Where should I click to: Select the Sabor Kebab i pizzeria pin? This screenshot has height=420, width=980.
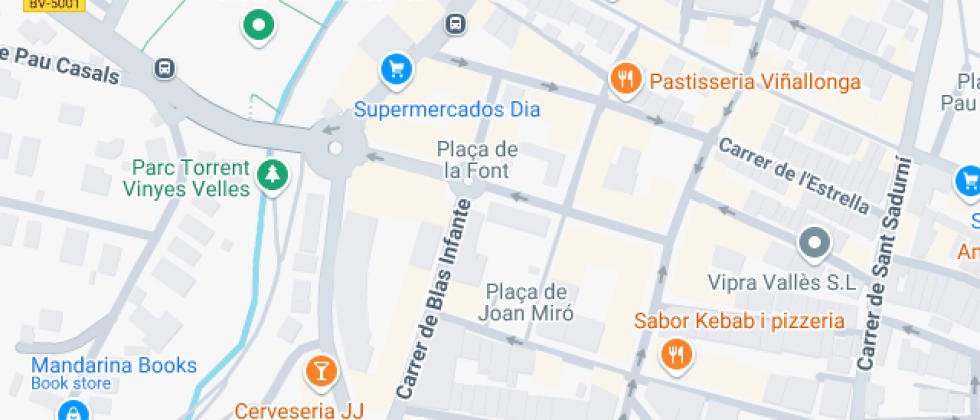(x=676, y=356)
